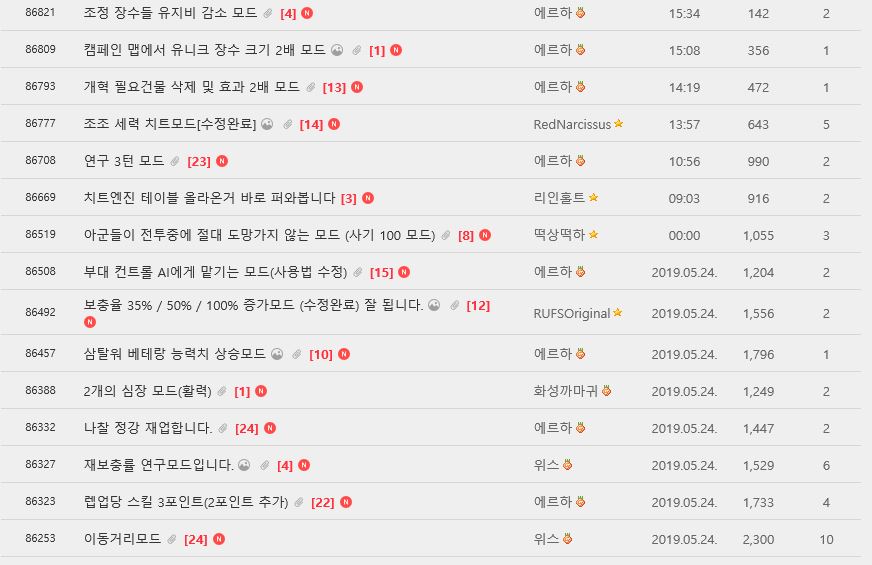Open post '나찰 정강 재업합니다.'
The height and width of the screenshot is (565, 872).
coord(148,428)
